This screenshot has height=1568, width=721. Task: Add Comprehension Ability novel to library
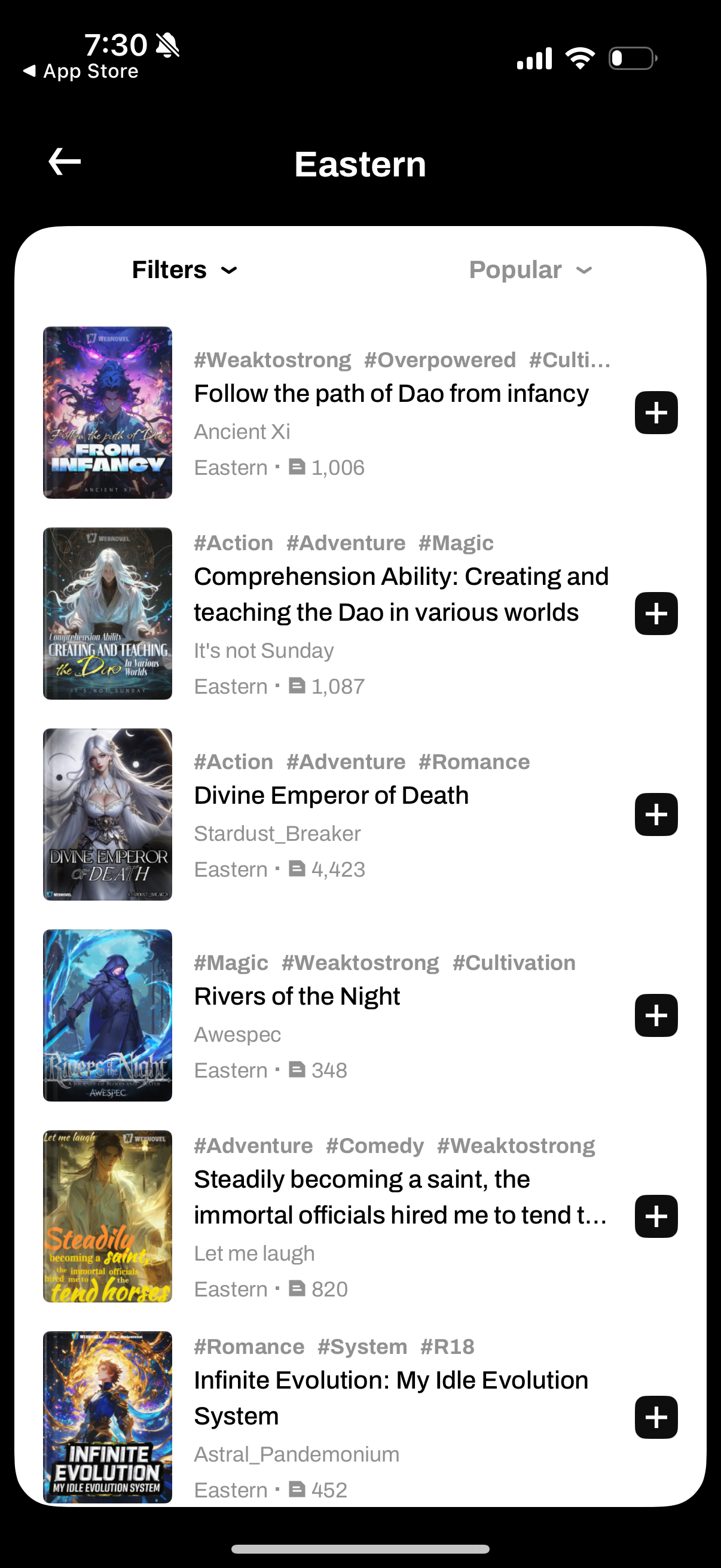coord(656,614)
